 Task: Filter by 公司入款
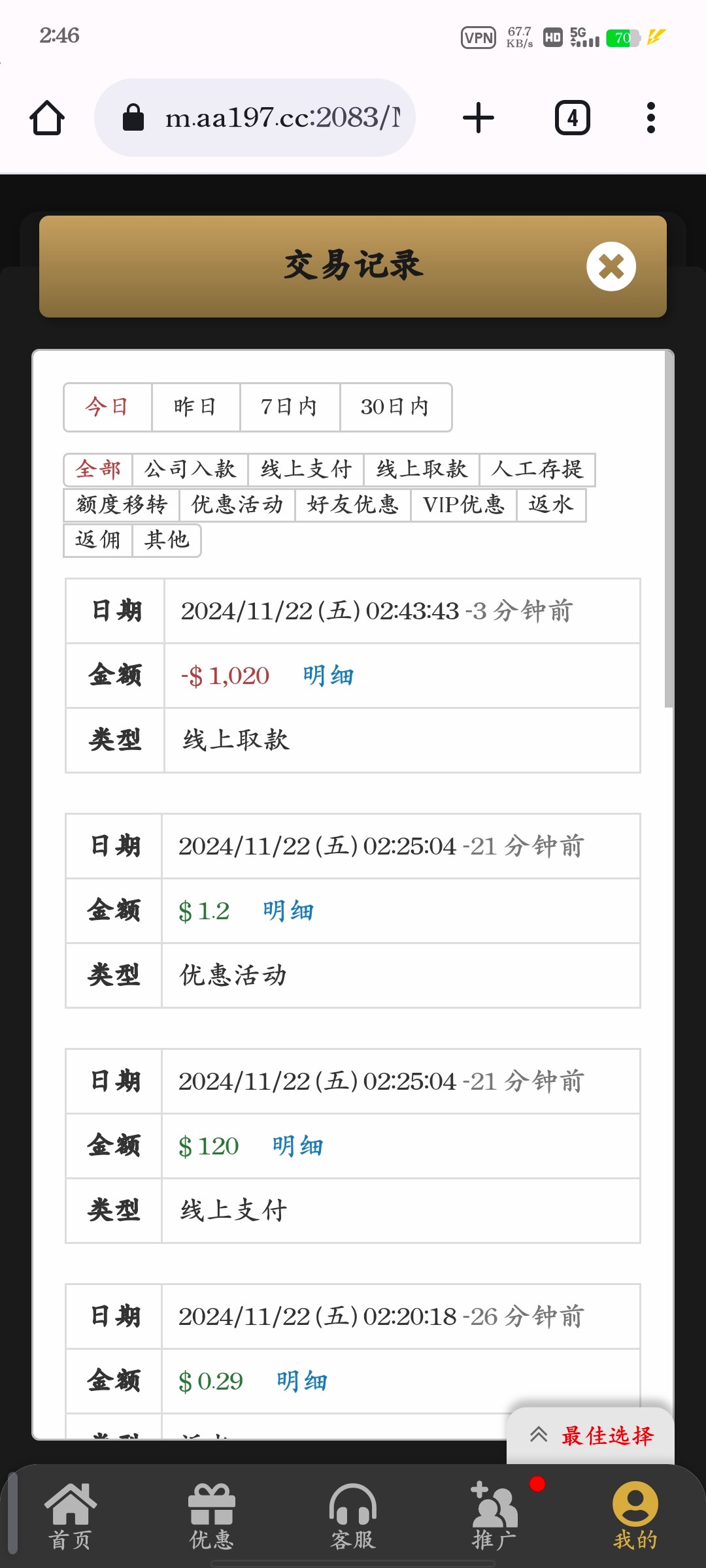[x=190, y=469]
